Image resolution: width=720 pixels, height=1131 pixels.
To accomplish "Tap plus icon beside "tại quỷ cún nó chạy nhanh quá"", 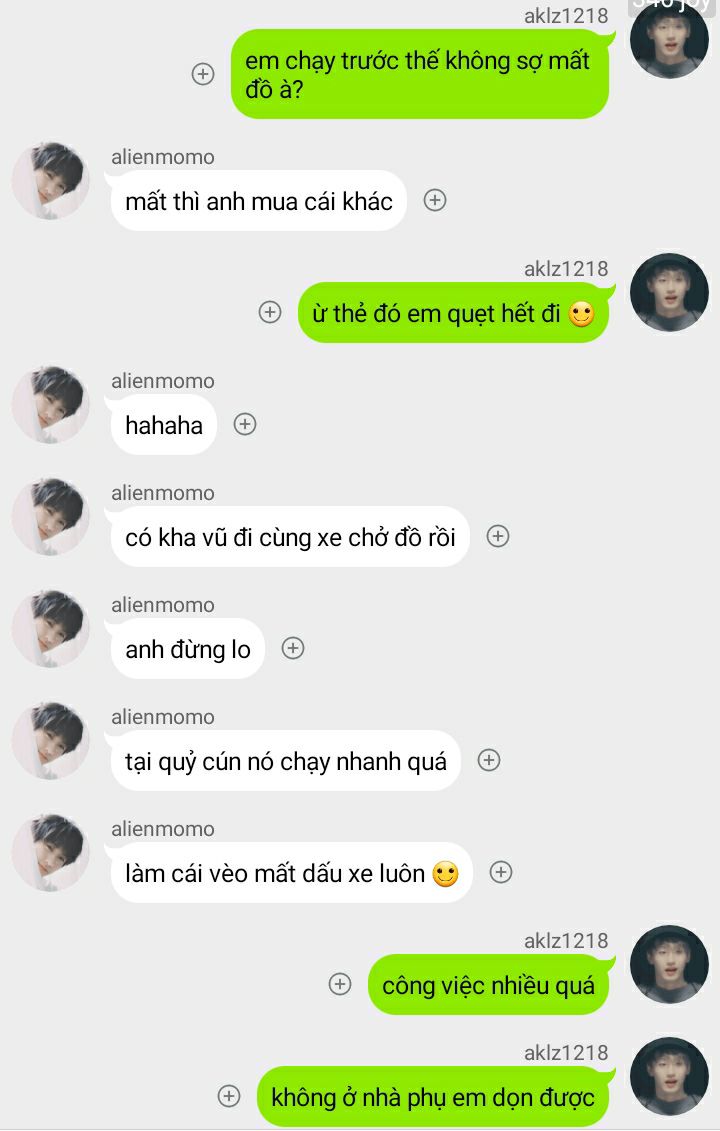I will 488,760.
